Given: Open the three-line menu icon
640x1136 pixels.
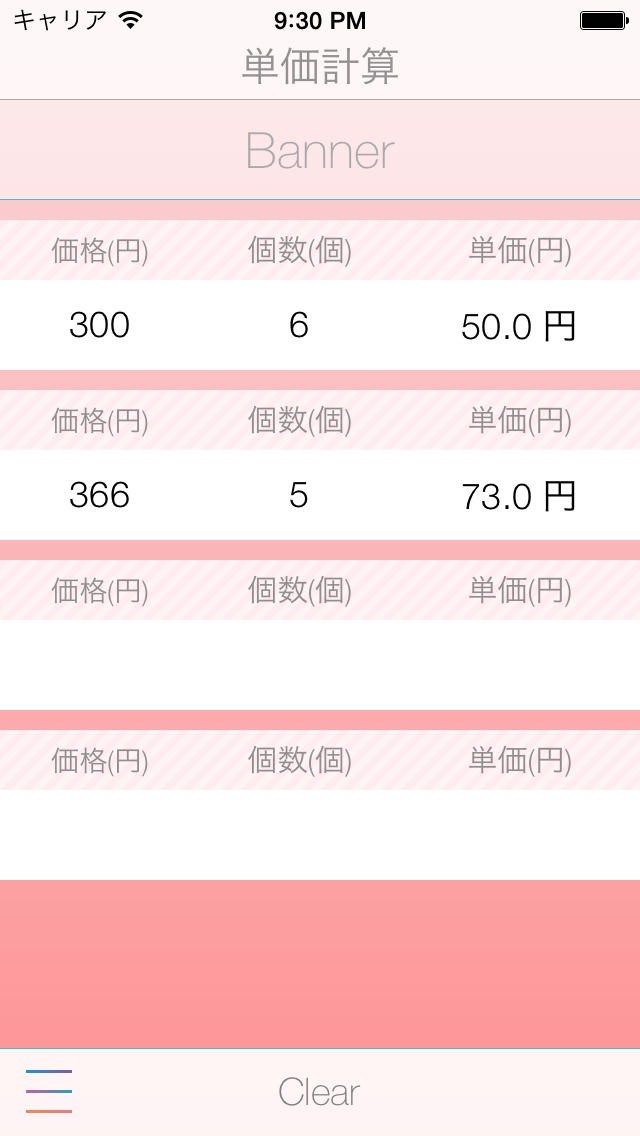Looking at the screenshot, I should [x=49, y=1091].
